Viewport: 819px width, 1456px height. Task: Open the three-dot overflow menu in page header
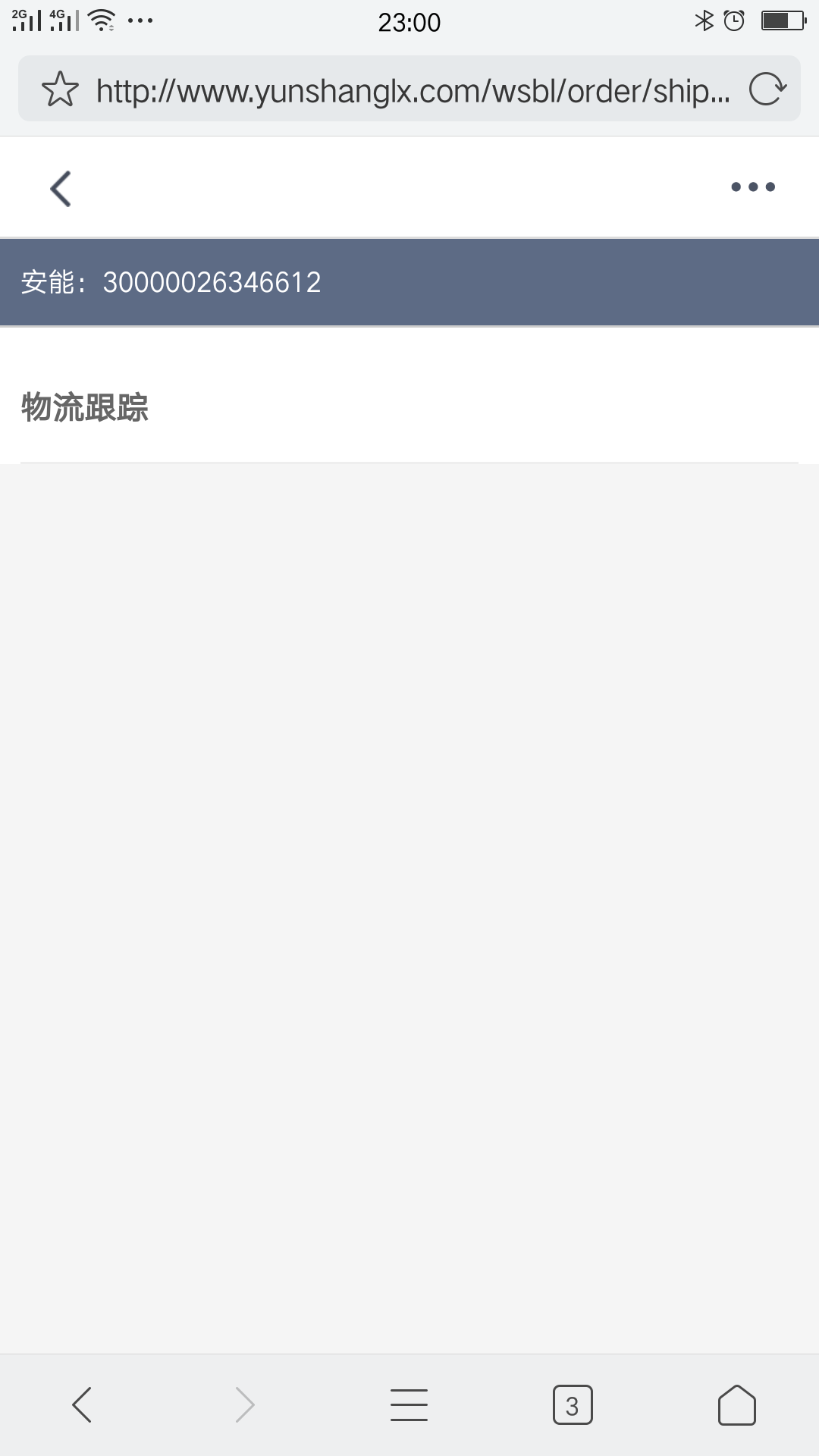click(753, 187)
